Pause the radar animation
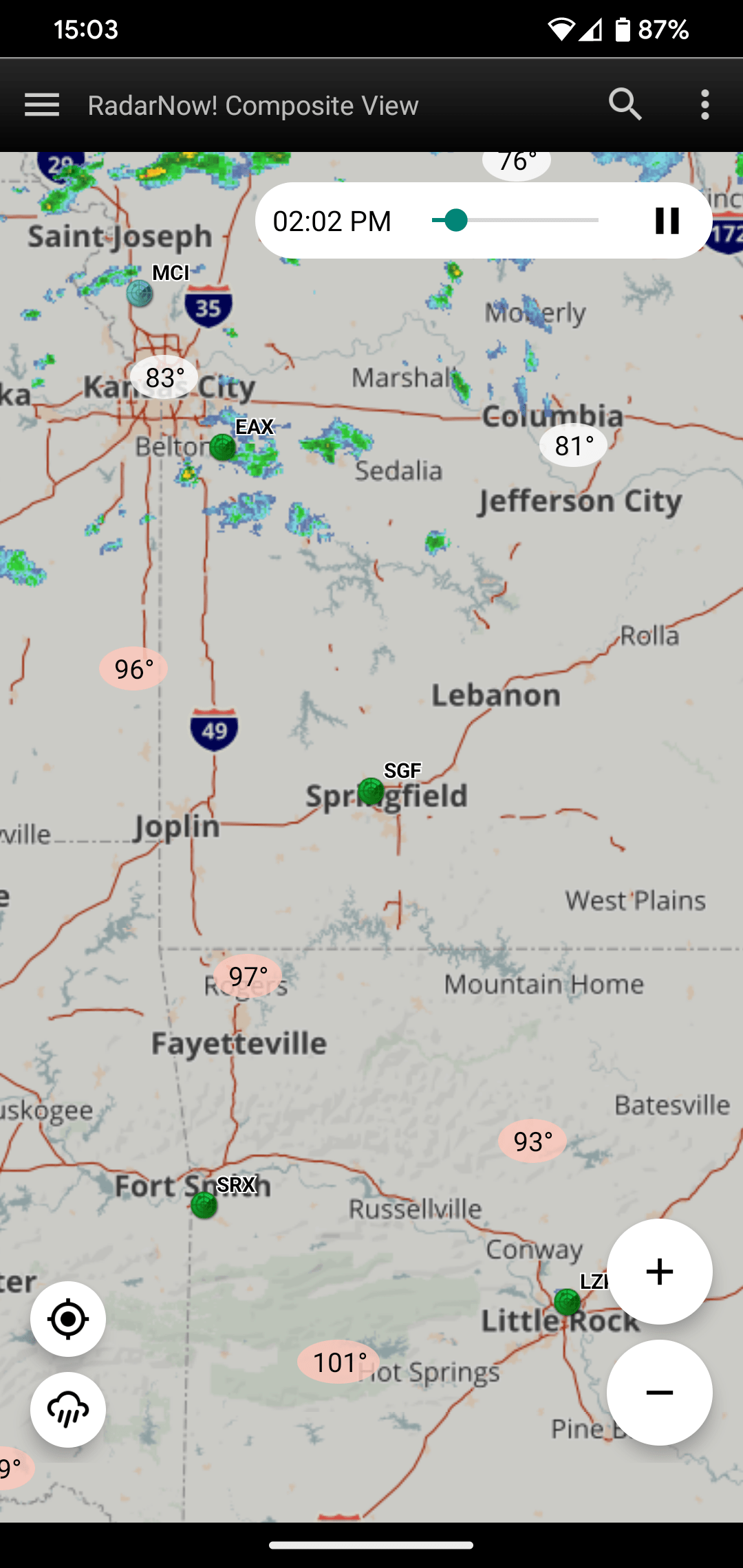 pyautogui.click(x=667, y=221)
